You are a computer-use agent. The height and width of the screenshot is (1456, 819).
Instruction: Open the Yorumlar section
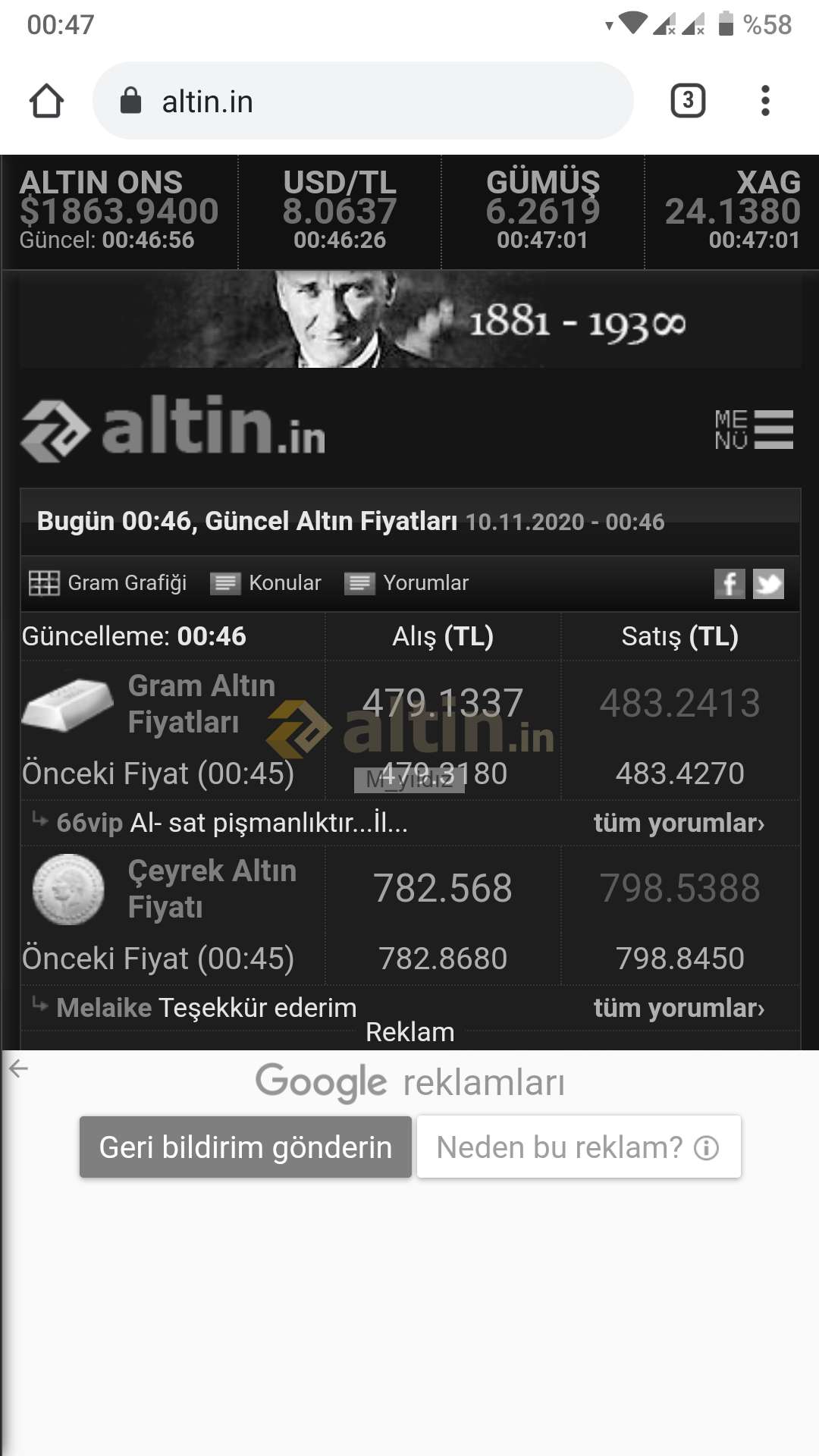coord(406,583)
